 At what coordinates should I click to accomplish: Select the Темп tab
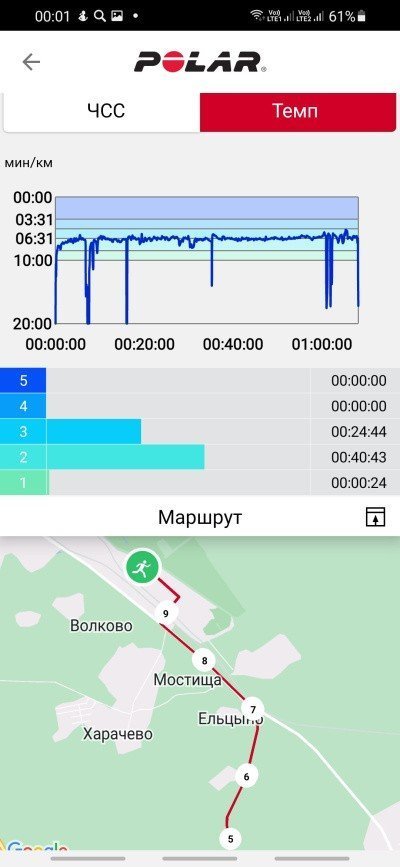(x=298, y=112)
